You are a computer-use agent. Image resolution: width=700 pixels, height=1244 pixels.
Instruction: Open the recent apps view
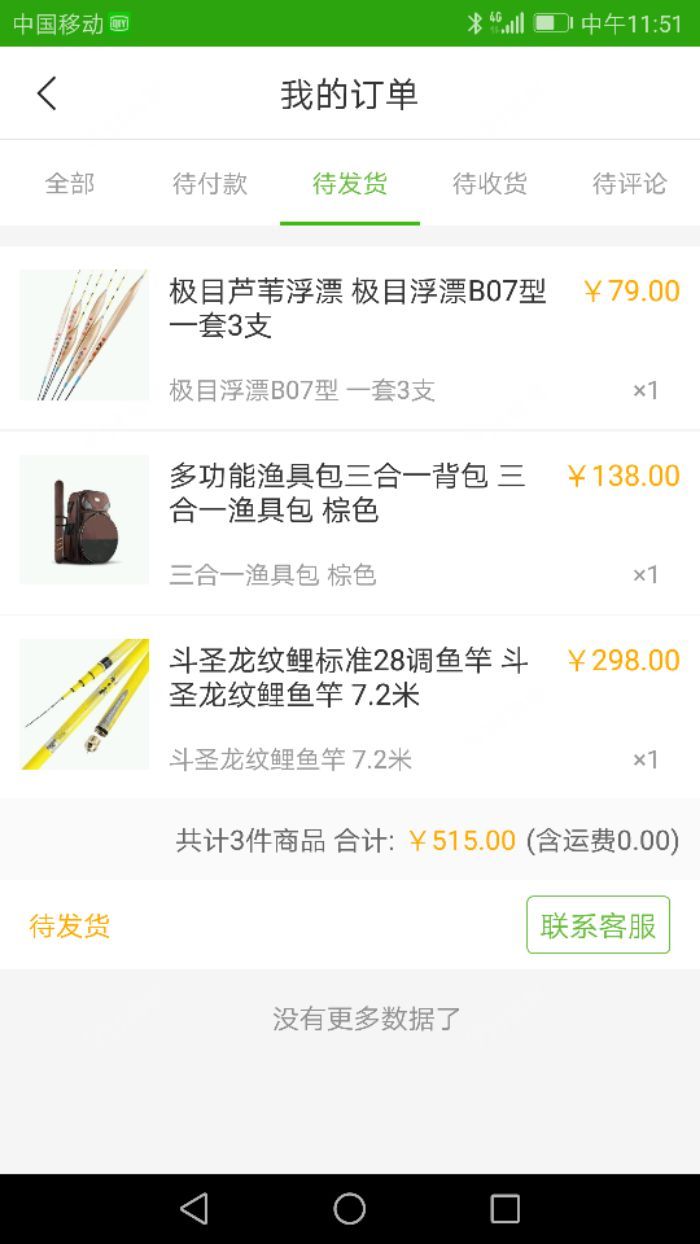(505, 1209)
